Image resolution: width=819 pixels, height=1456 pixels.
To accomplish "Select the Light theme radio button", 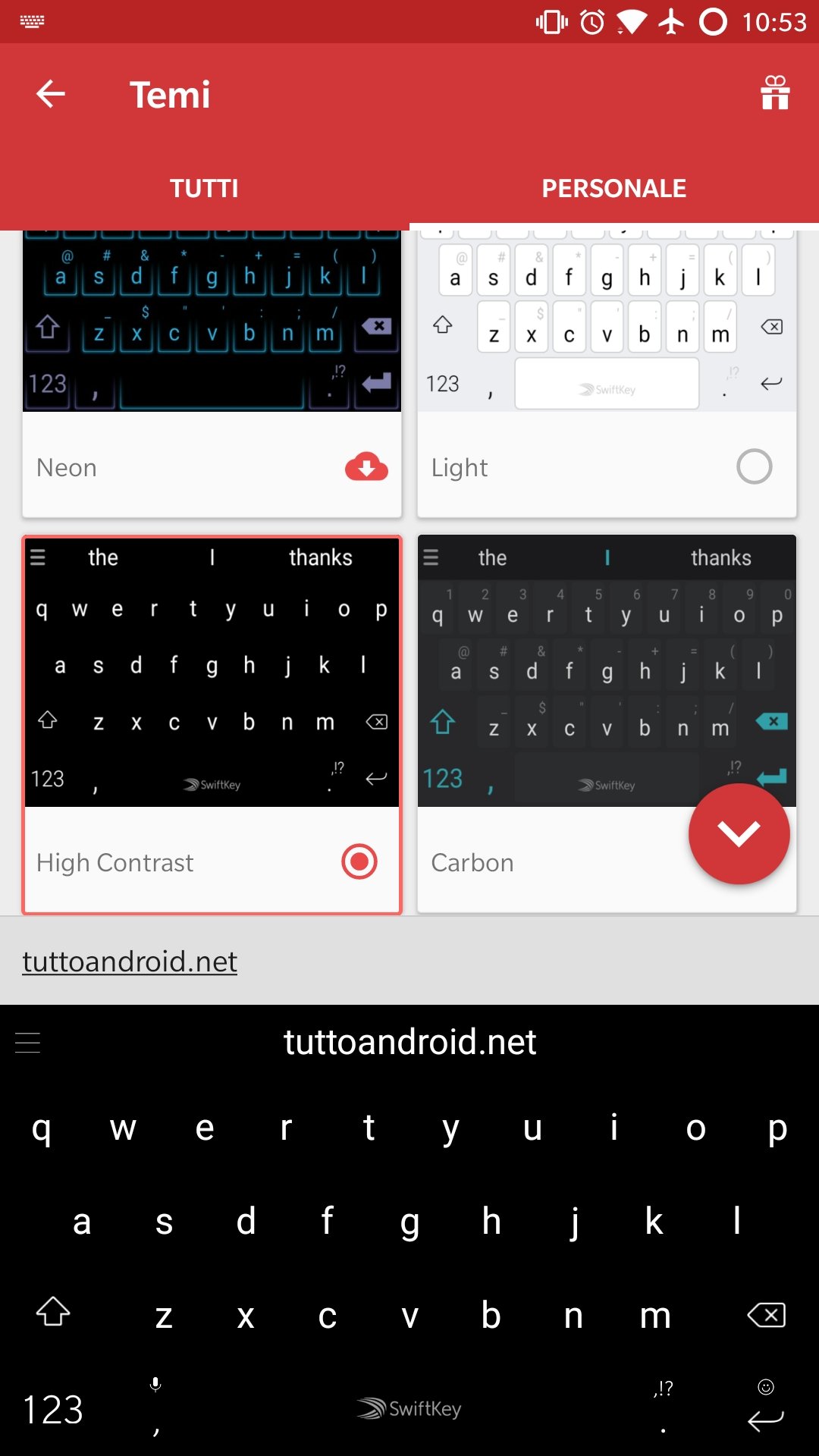I will click(x=755, y=466).
